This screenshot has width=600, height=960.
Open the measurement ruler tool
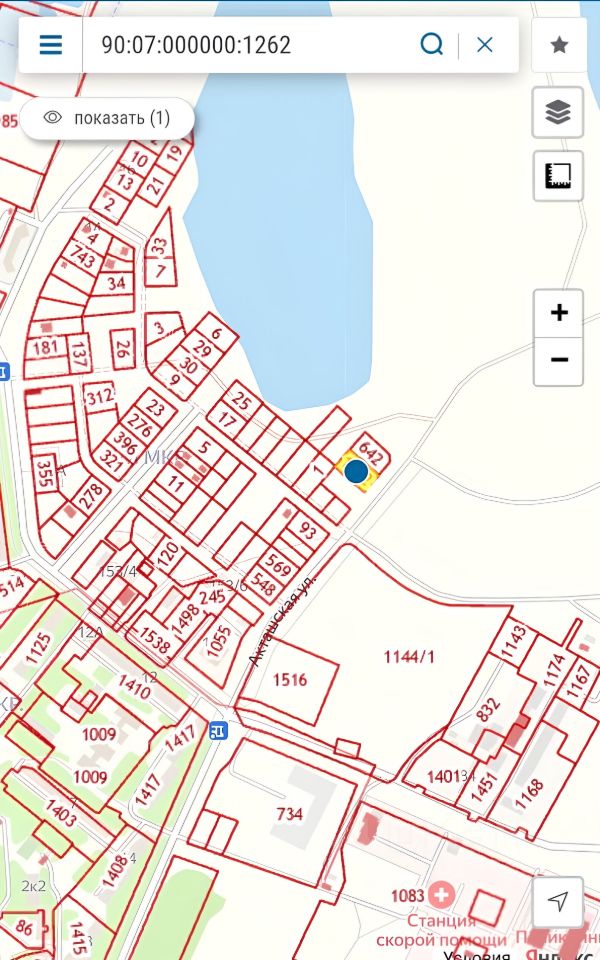(558, 176)
